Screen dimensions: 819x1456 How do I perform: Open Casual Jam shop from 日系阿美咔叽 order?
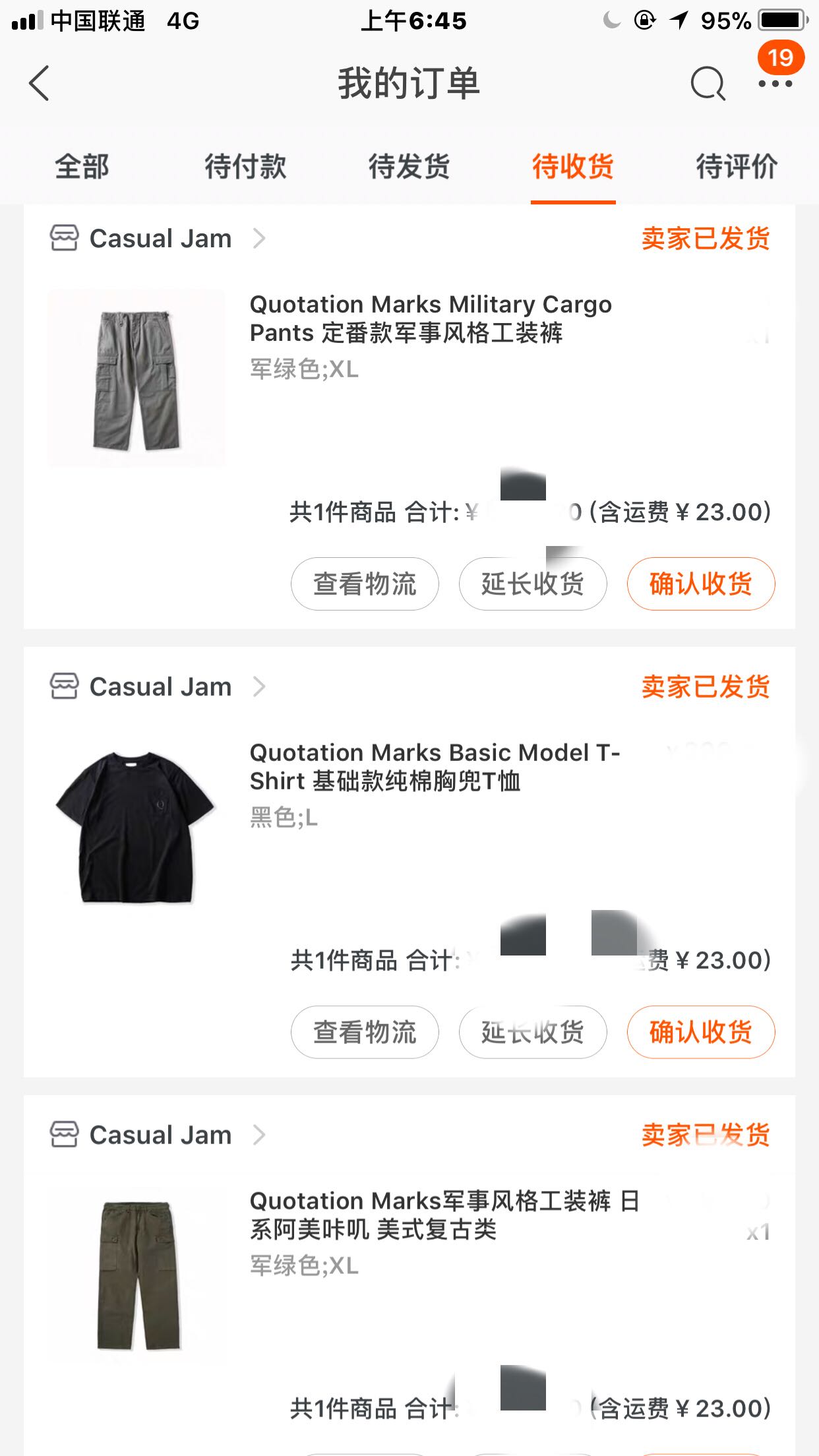160,1136
